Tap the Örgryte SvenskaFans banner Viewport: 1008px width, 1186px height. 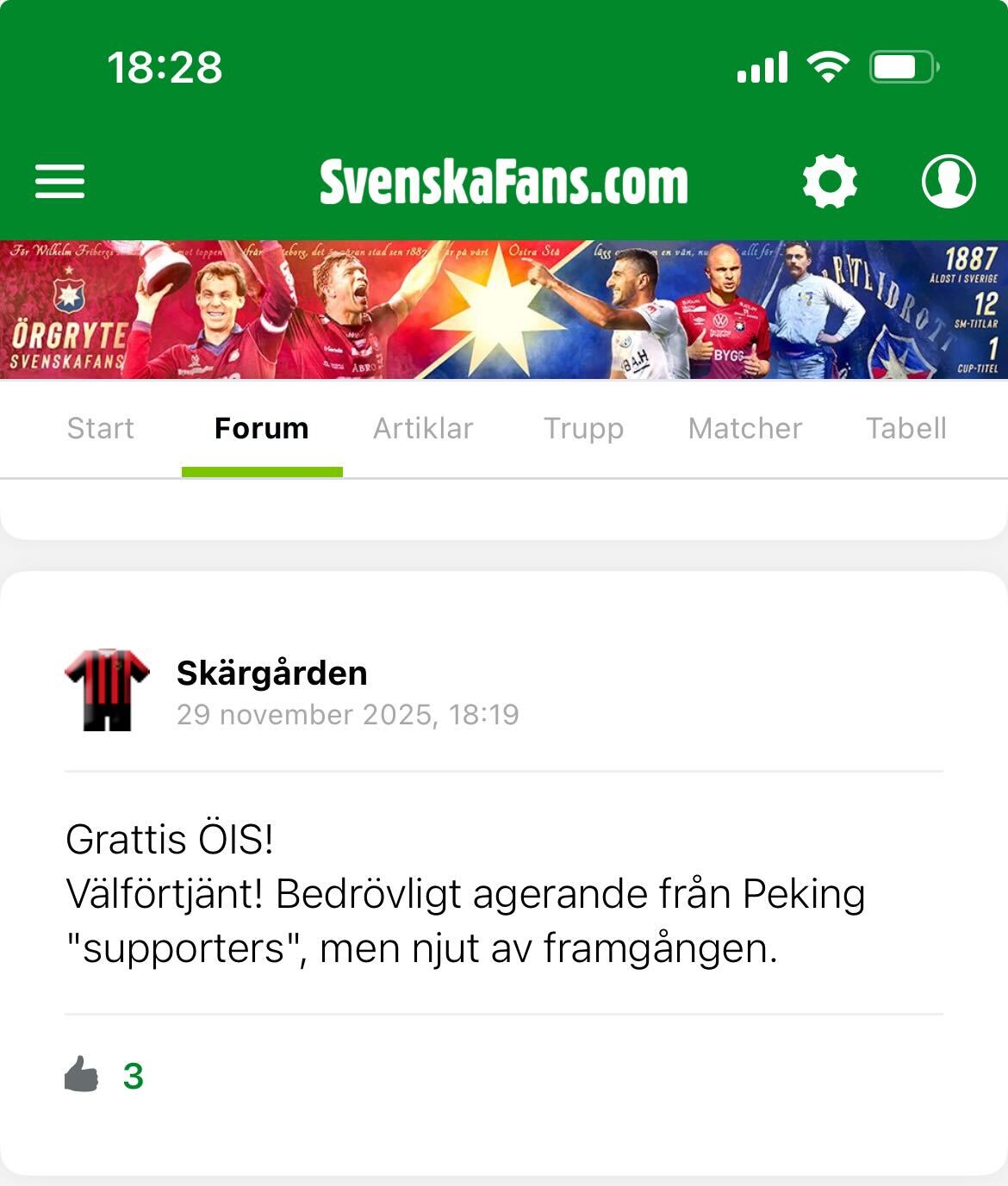(x=504, y=310)
